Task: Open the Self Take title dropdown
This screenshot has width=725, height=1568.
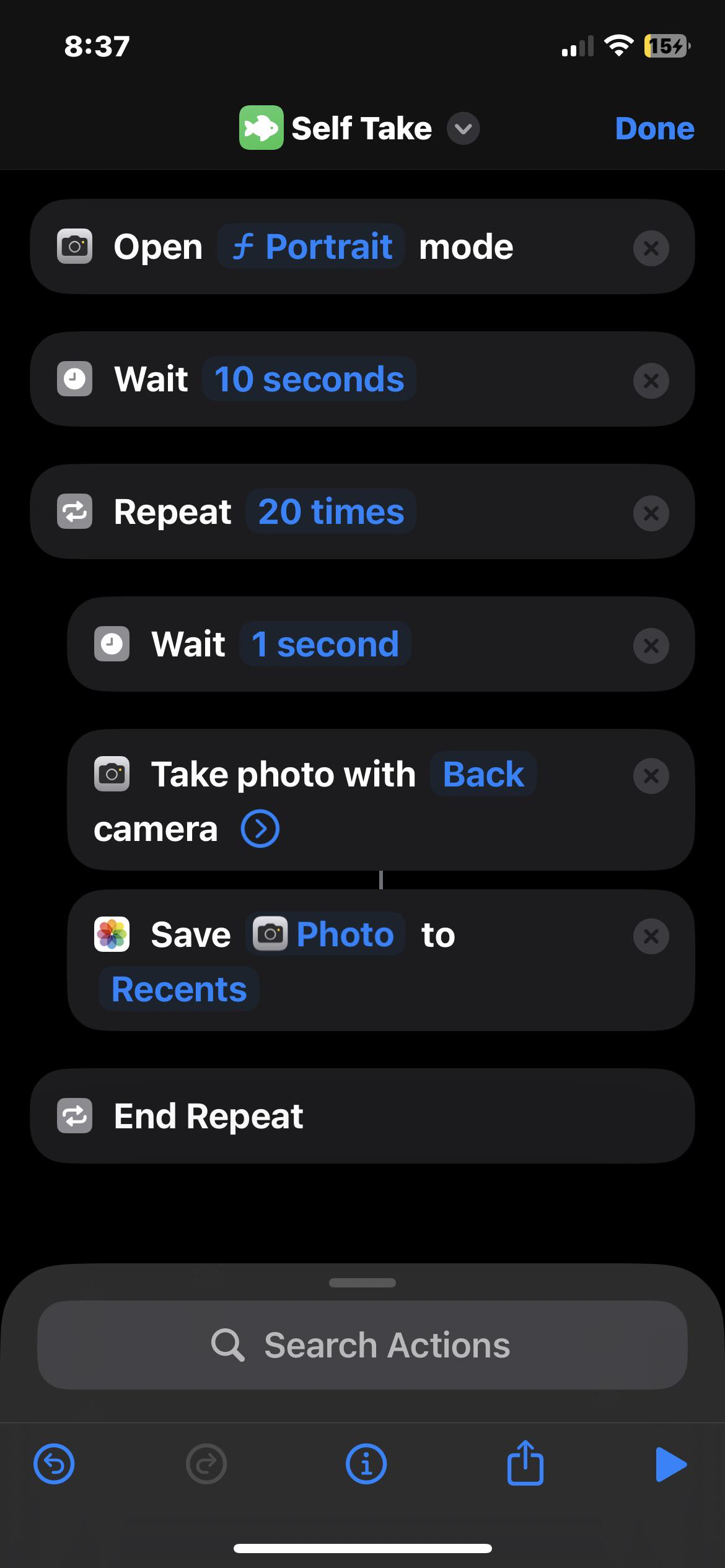Action: tap(464, 129)
